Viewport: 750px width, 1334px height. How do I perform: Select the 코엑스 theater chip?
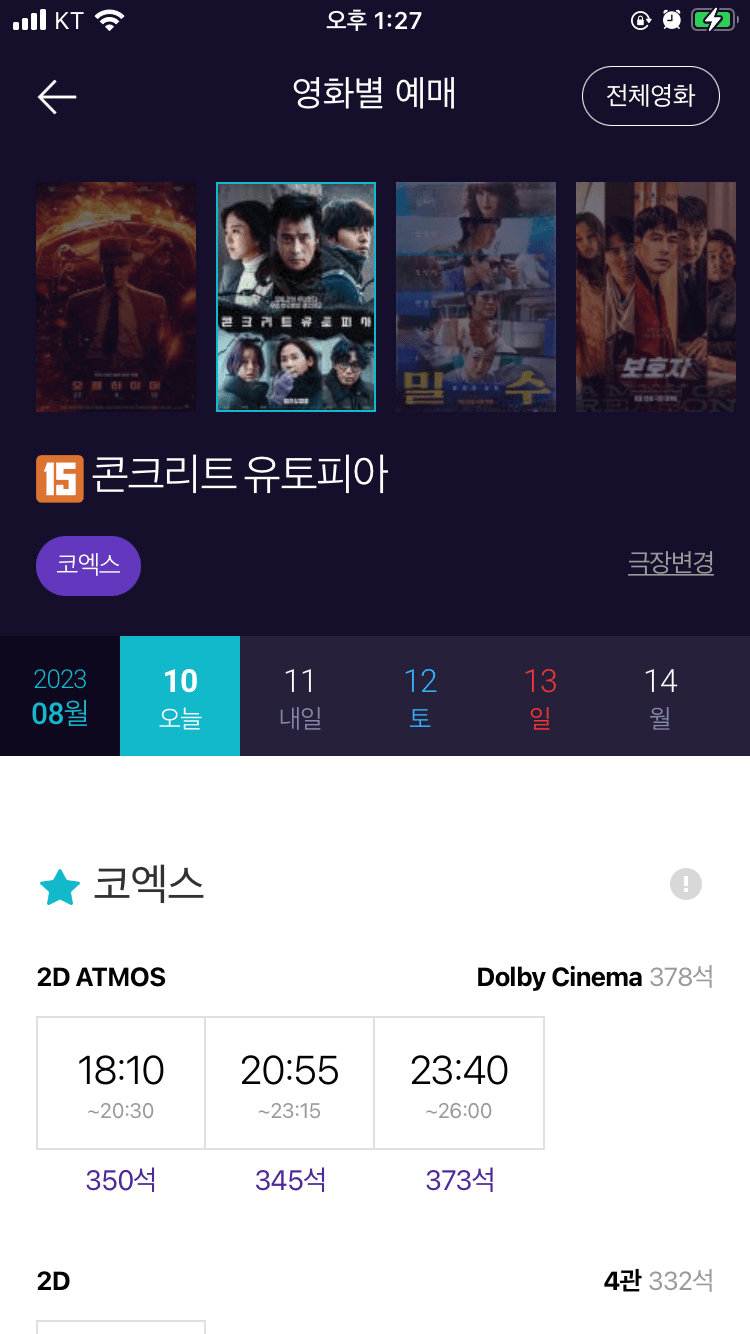(x=88, y=565)
